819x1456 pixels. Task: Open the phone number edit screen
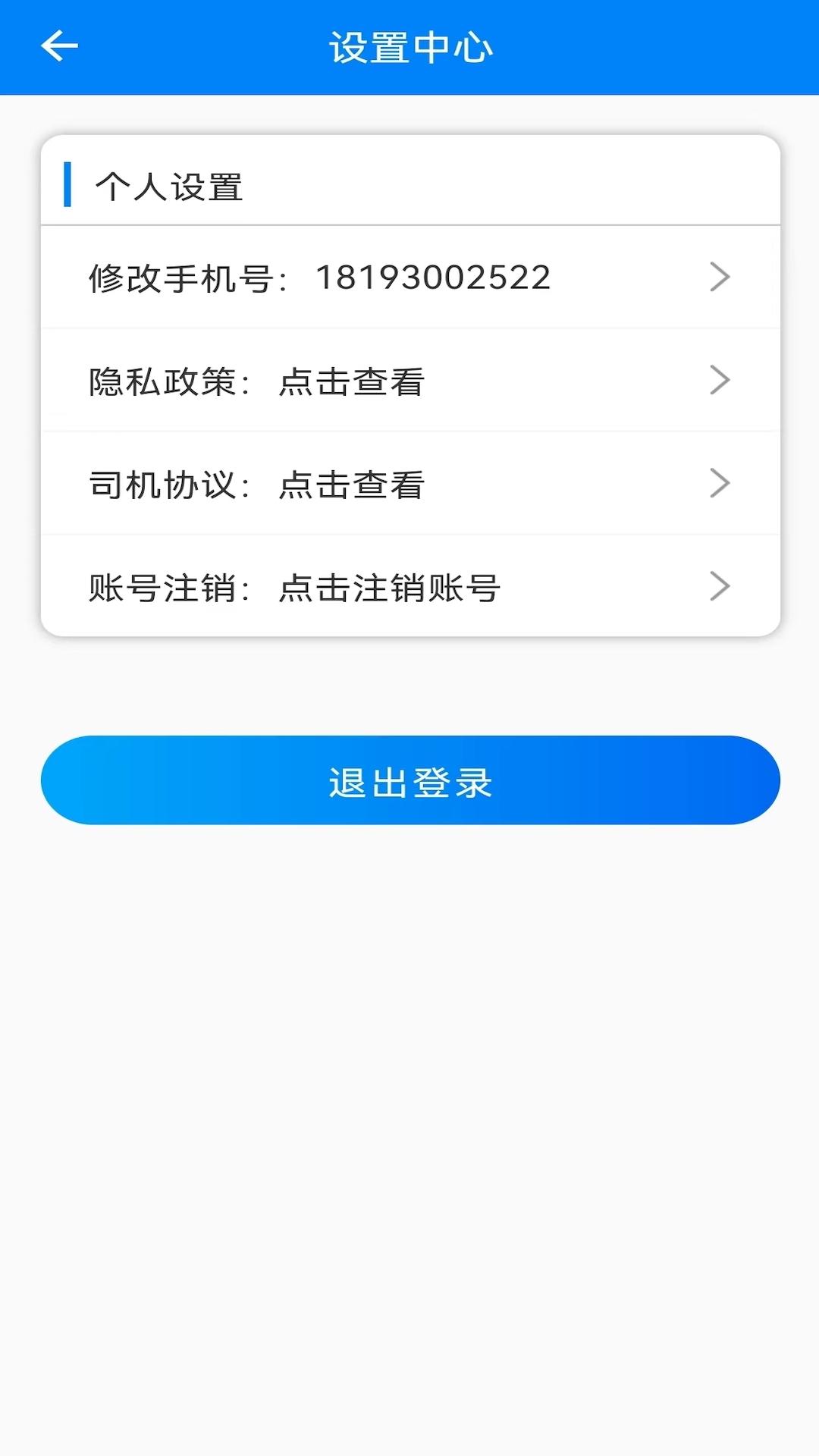[x=409, y=277]
